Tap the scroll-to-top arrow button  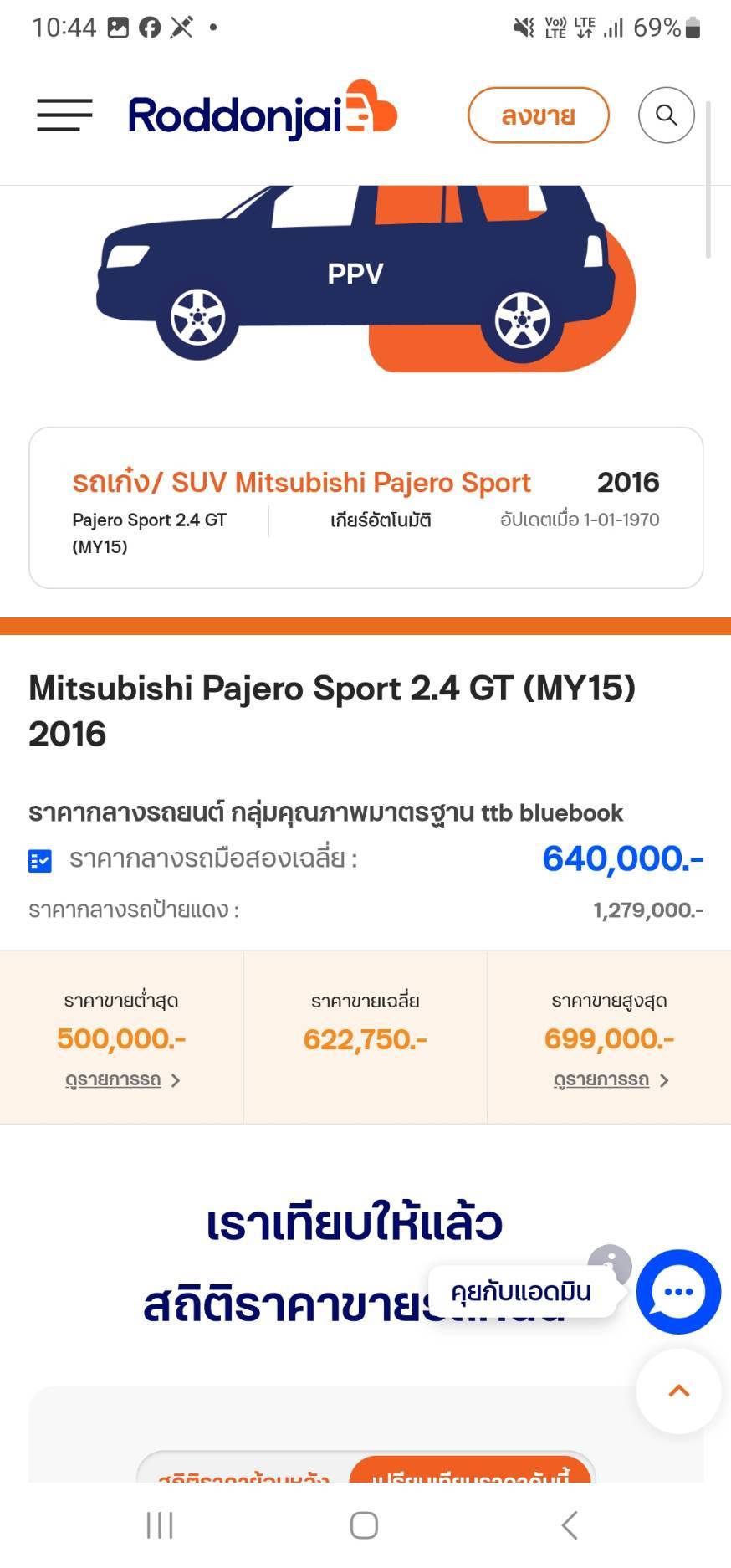coord(678,1391)
